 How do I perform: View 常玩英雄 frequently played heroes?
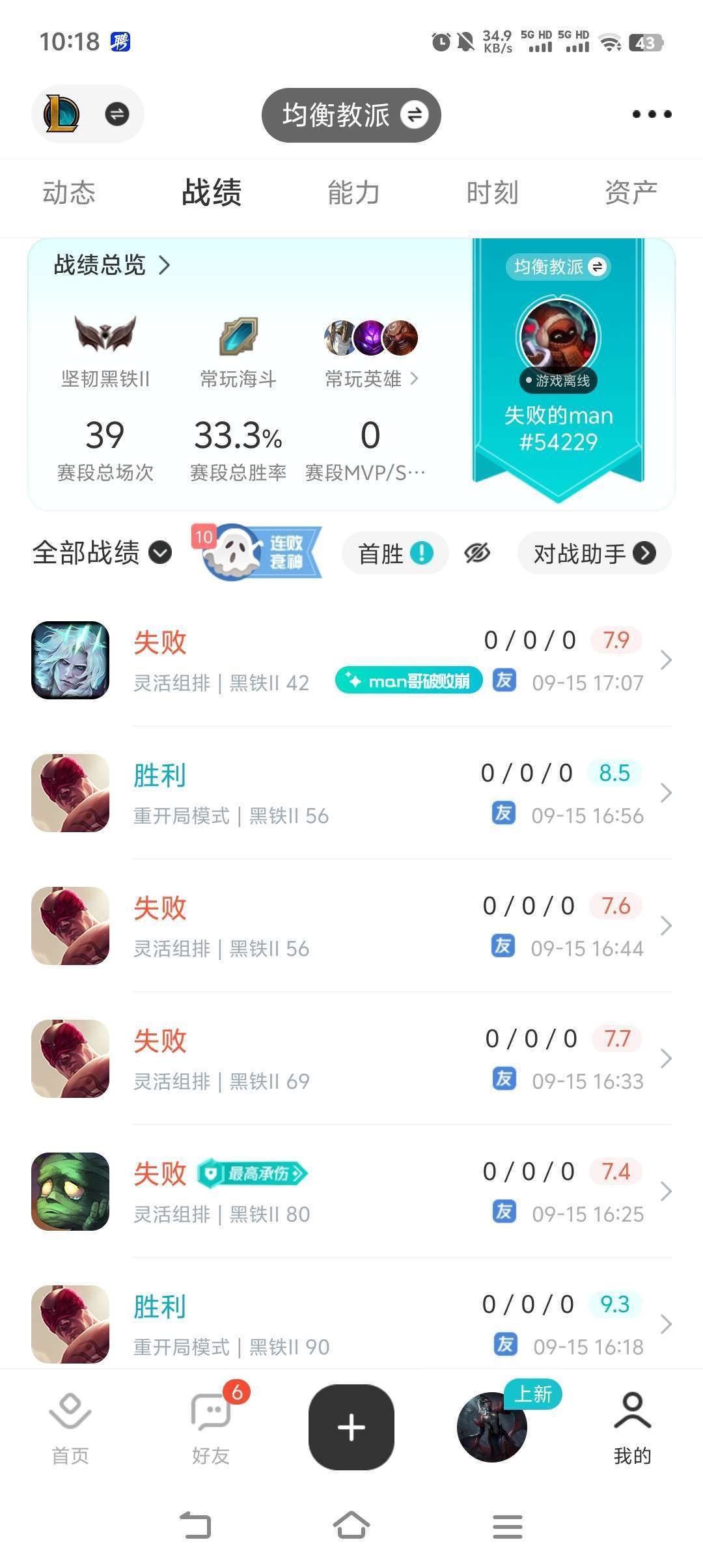[x=371, y=356]
